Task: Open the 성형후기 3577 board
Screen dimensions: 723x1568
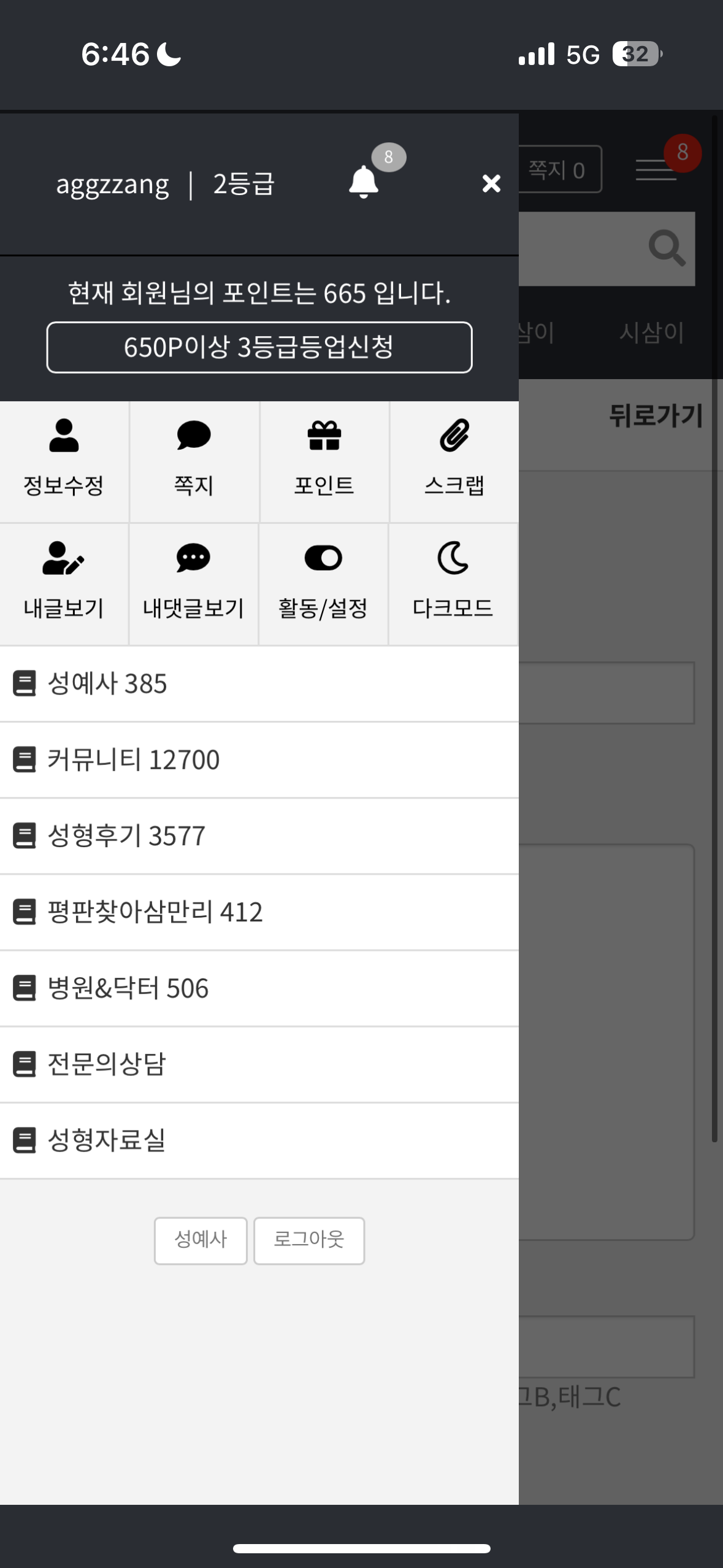Action: (259, 836)
